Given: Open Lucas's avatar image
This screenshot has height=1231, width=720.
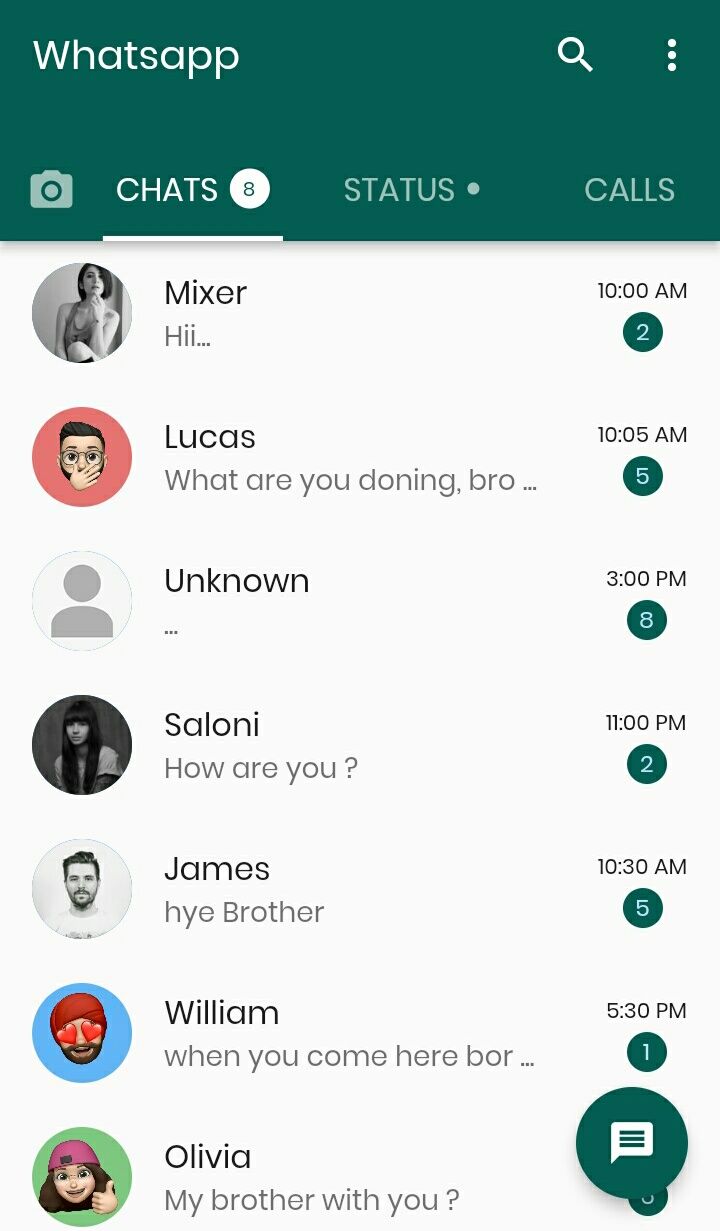Looking at the screenshot, I should [x=81, y=456].
